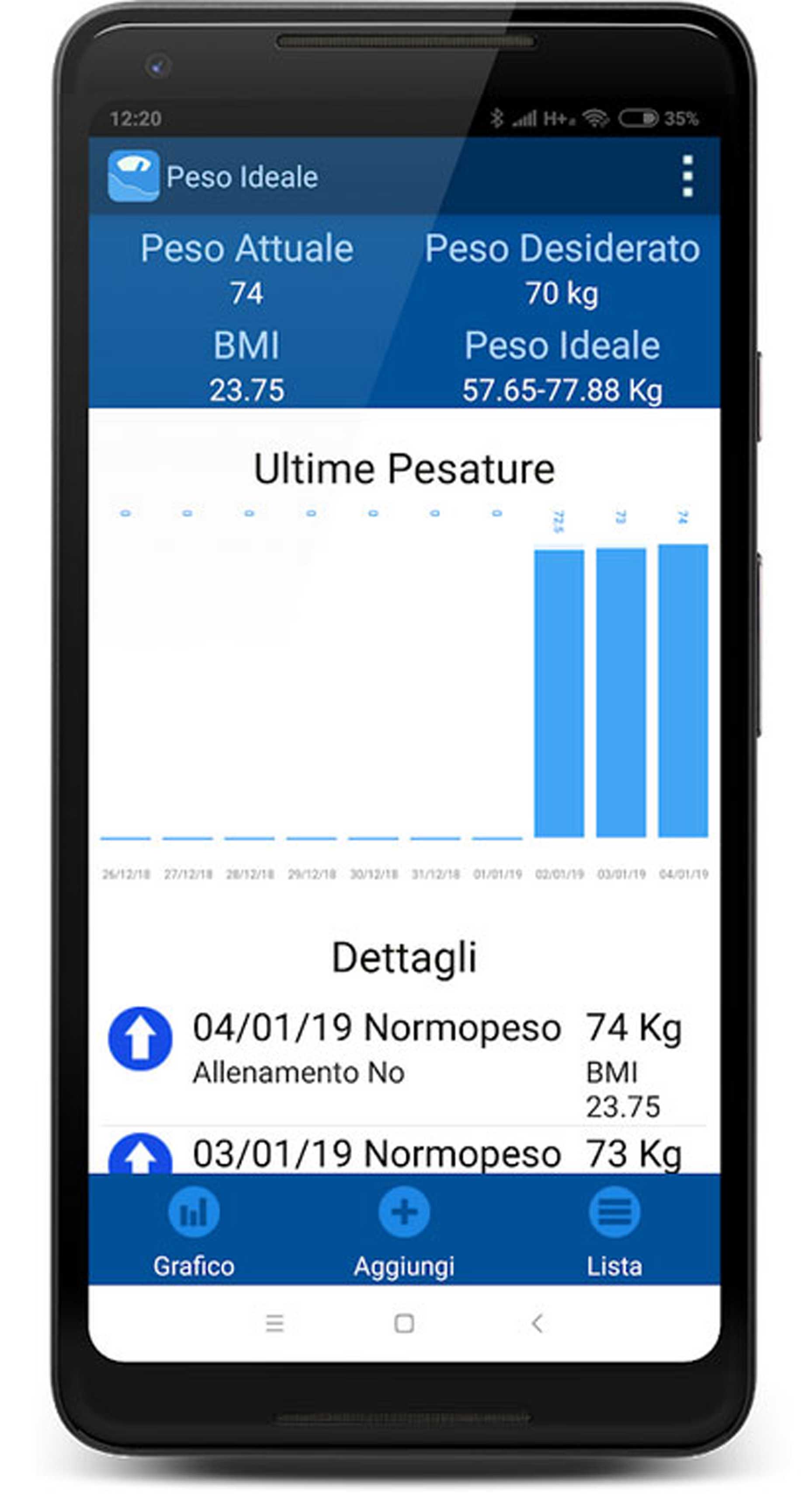Switch to the Grafico tab
This screenshot has height=1511, width=812.
tap(194, 1232)
